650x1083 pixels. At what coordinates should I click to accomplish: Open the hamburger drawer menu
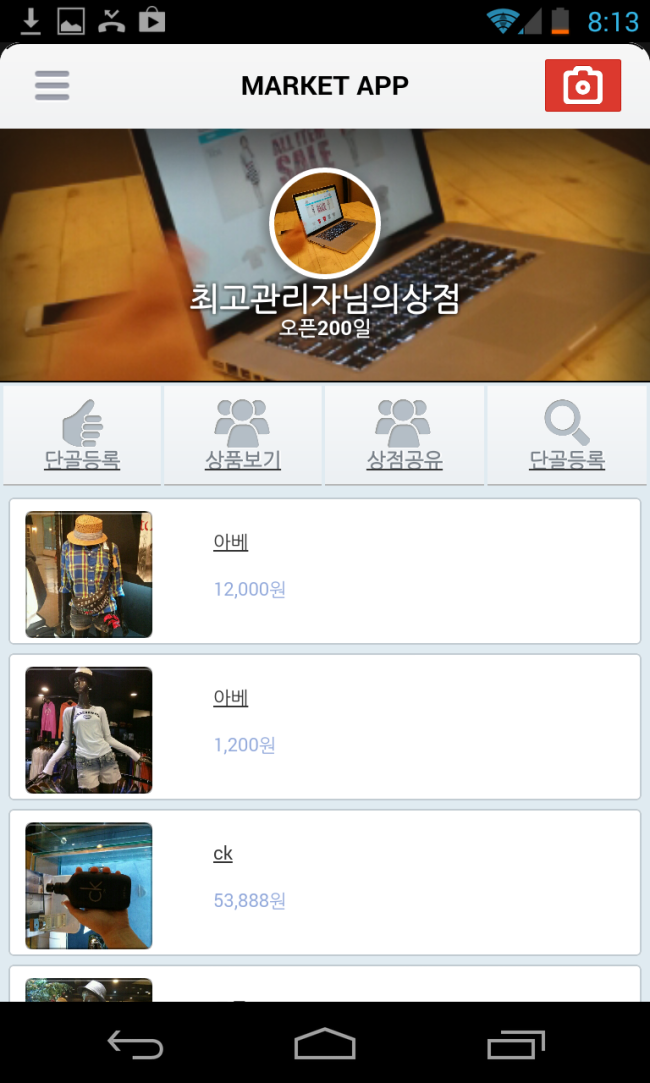[52, 85]
